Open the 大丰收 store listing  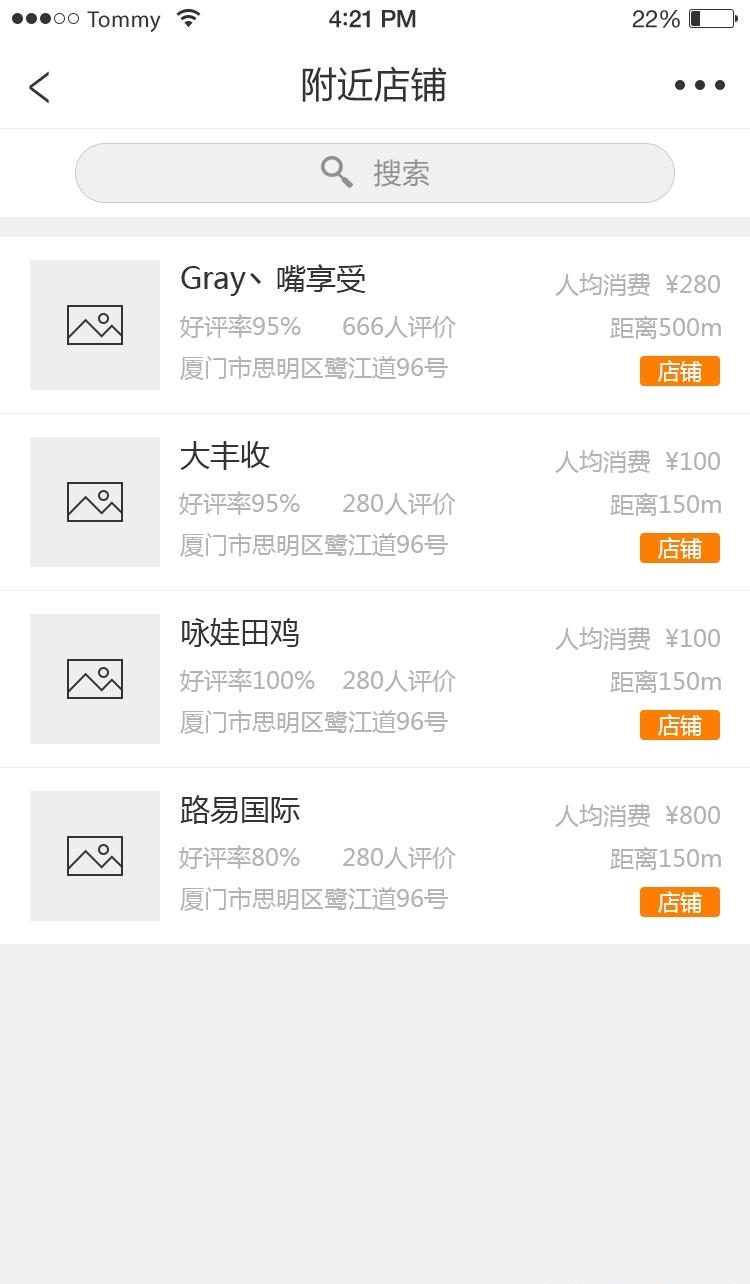click(x=375, y=502)
